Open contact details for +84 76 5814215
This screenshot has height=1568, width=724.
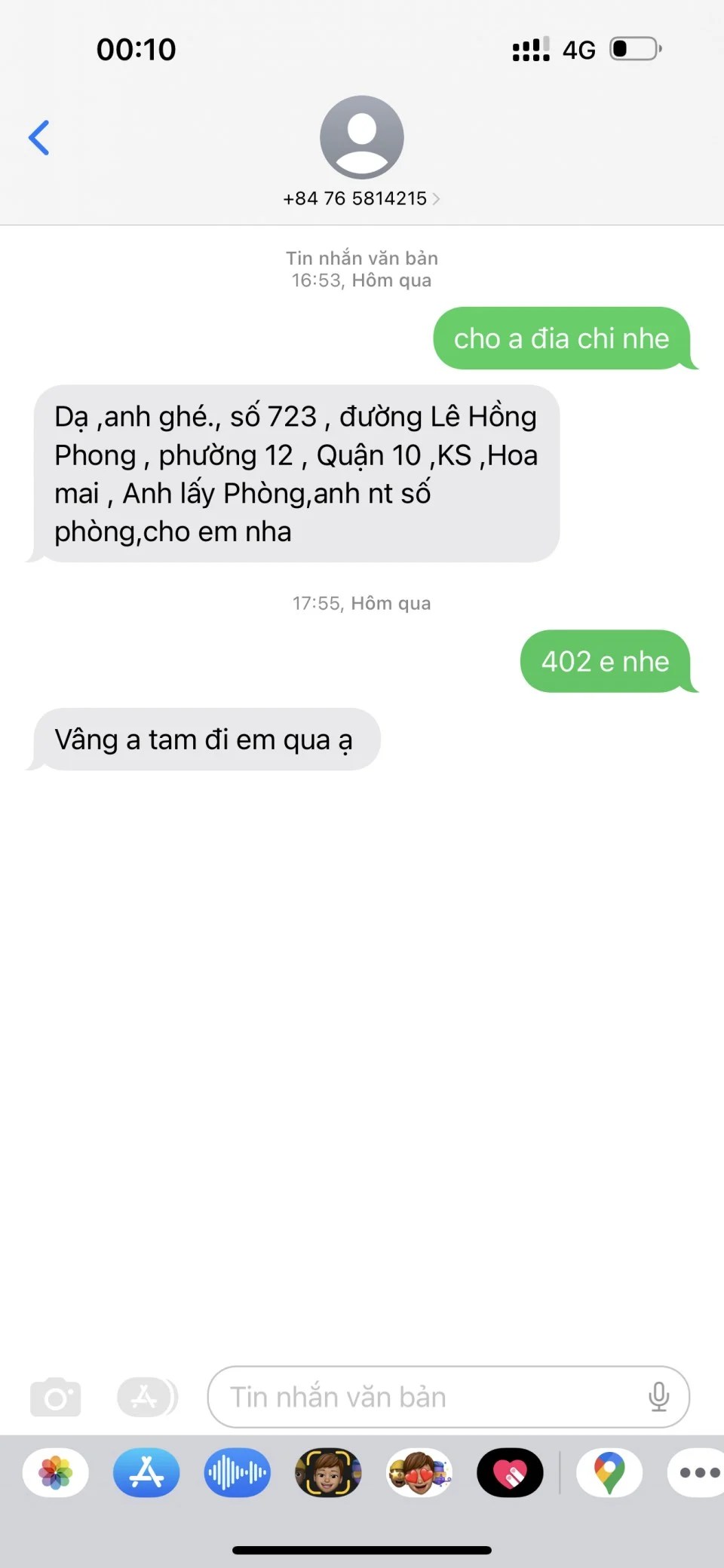(x=361, y=198)
